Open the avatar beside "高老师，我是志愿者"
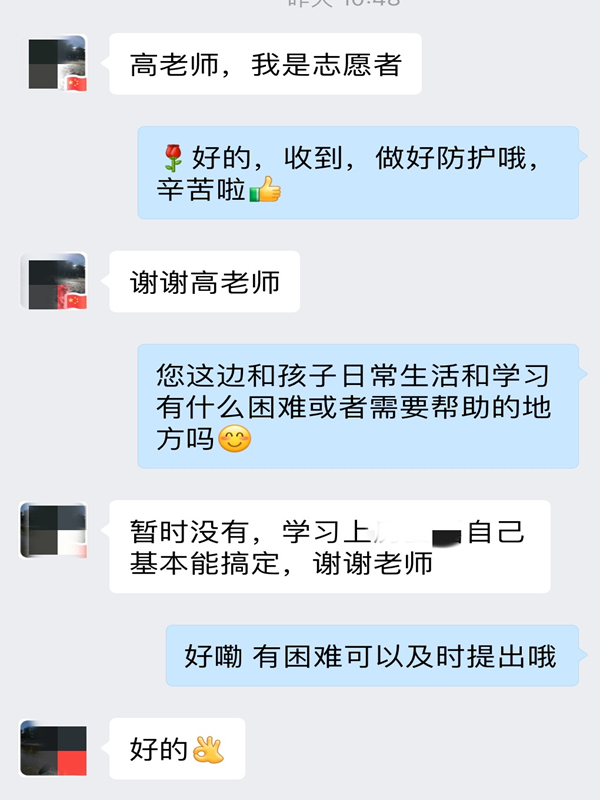 click(58, 64)
